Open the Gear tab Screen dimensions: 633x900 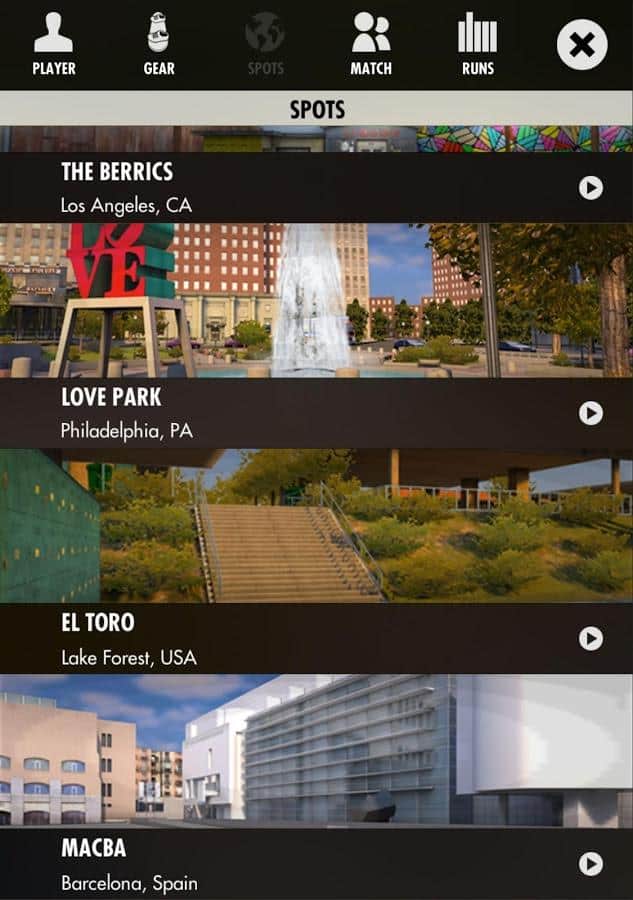158,44
